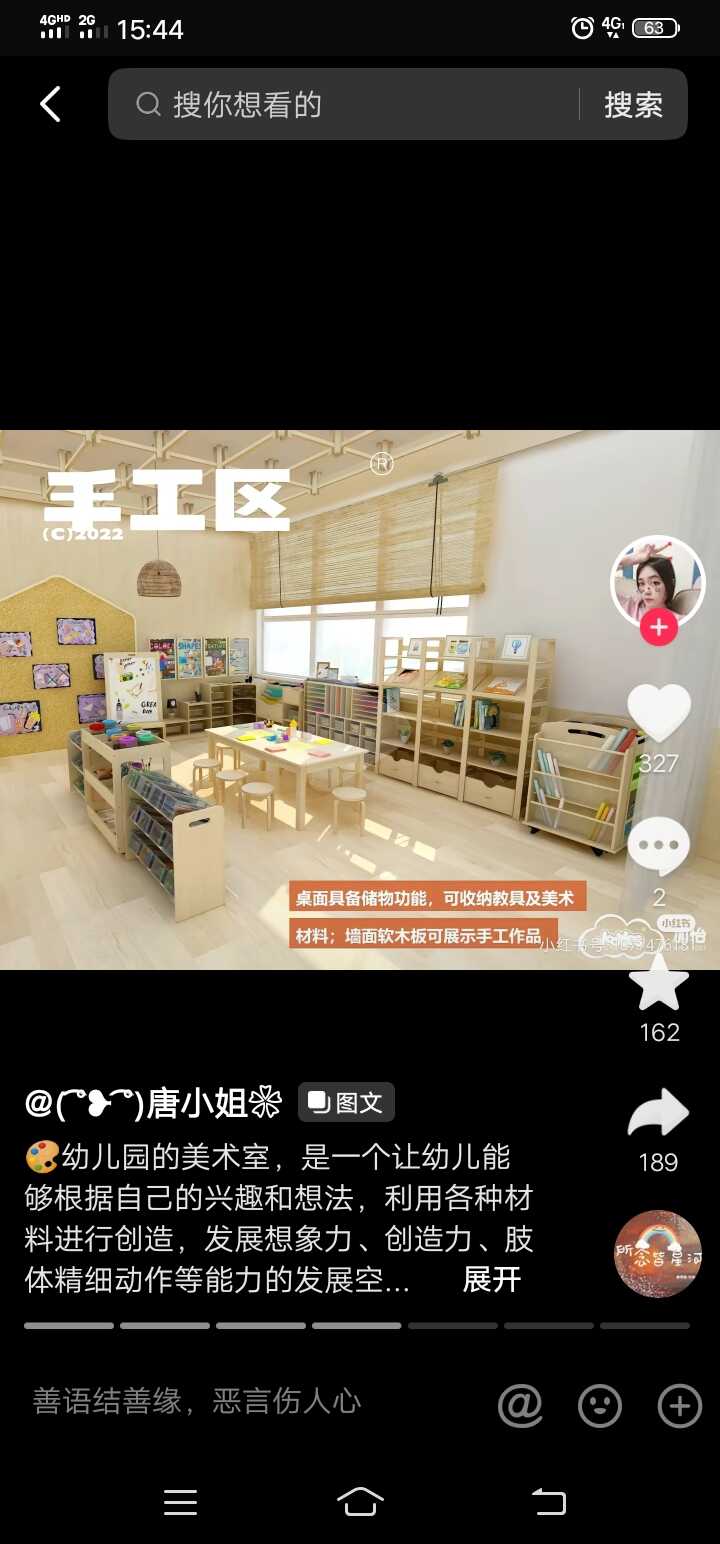Tap the 搜索 button
The width and height of the screenshot is (720, 1544).
[633, 104]
